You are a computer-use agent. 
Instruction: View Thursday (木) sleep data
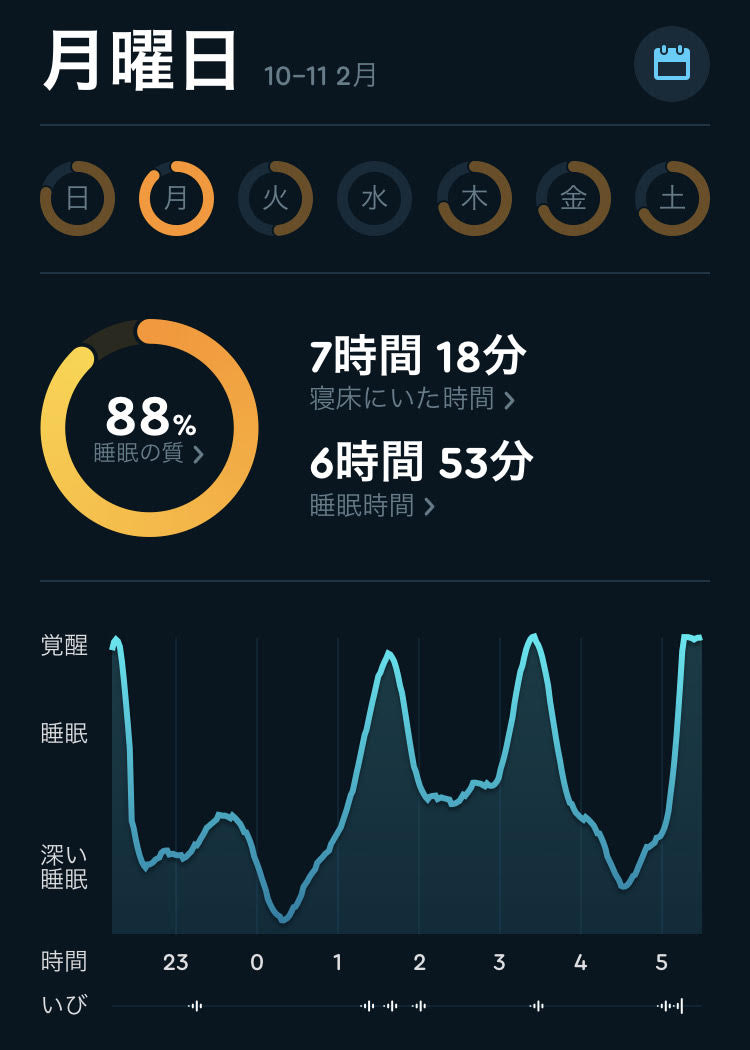point(474,198)
